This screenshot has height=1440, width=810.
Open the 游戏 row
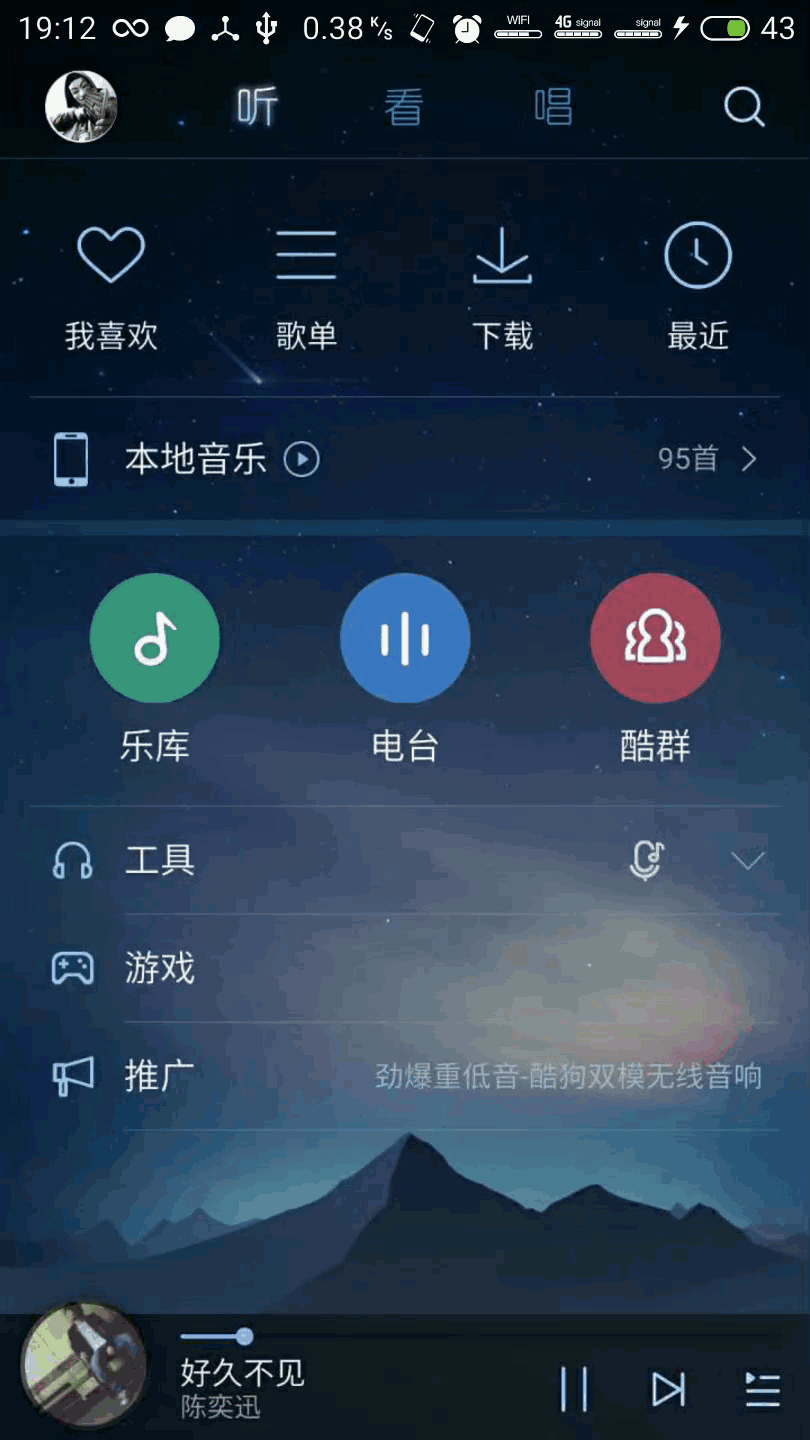[x=405, y=968]
